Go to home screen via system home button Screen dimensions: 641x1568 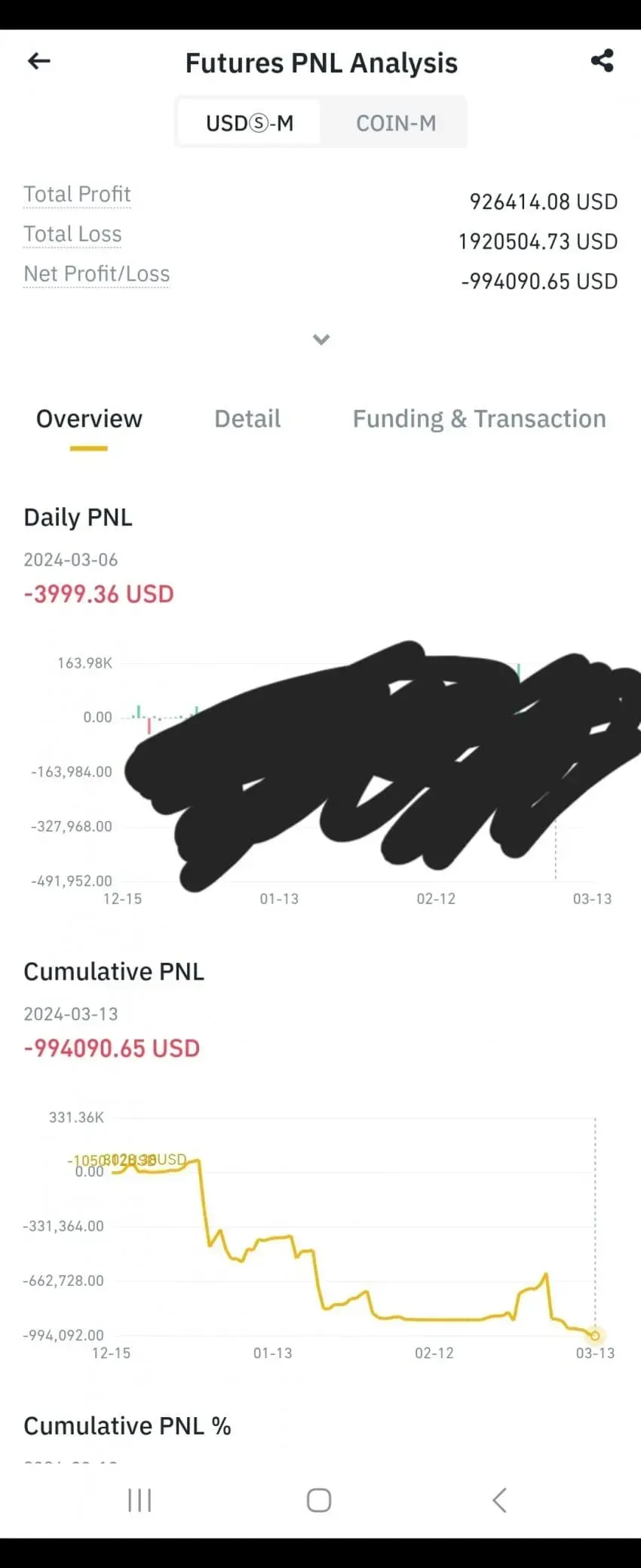click(x=319, y=1500)
